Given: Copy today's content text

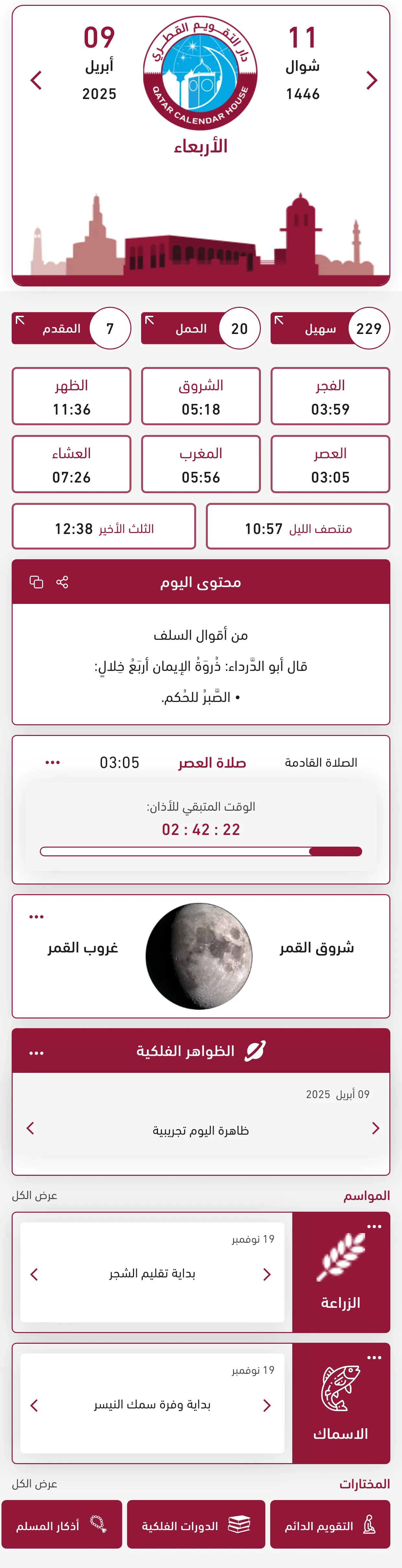Looking at the screenshot, I should [x=37, y=582].
